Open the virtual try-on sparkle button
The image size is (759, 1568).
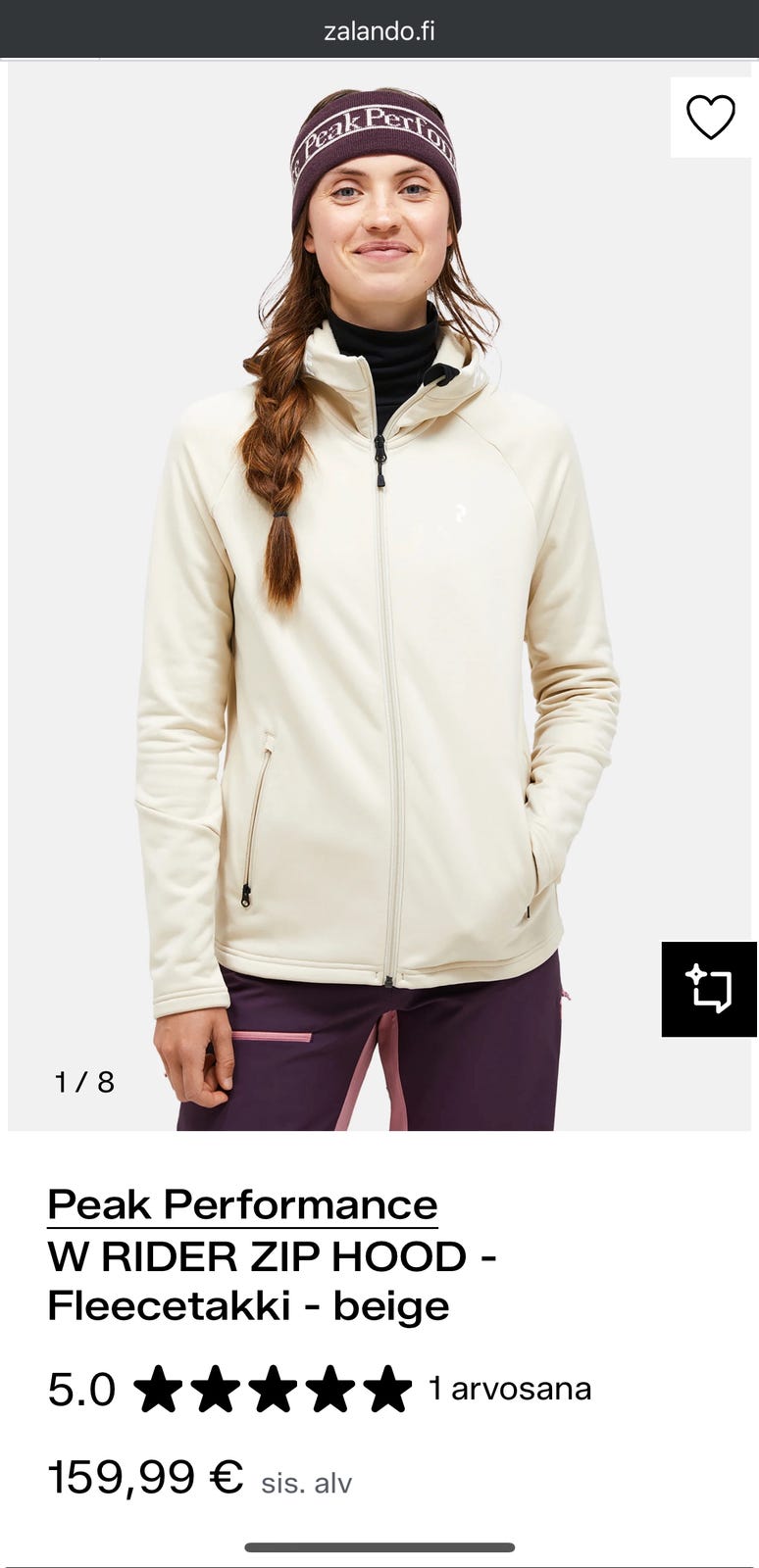(709, 989)
